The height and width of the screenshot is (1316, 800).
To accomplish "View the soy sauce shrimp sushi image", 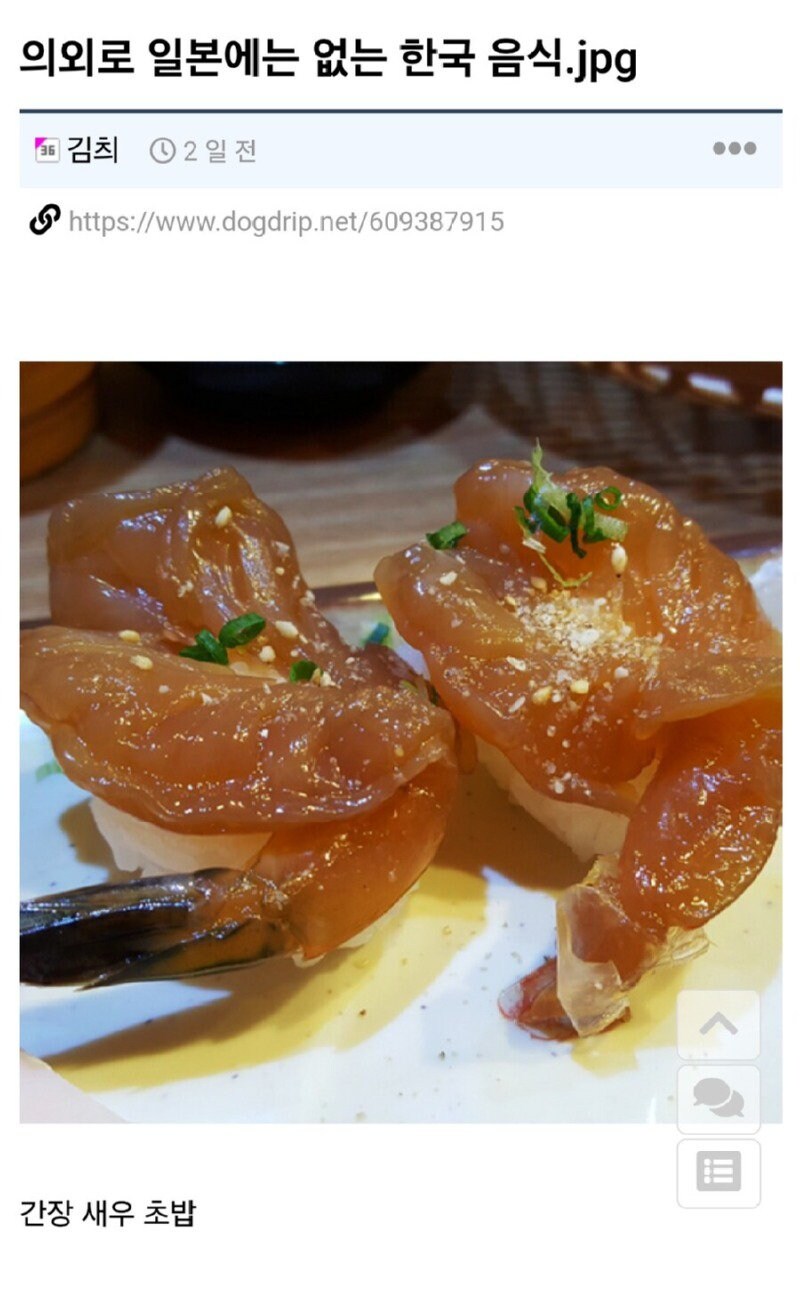I will tap(400, 740).
